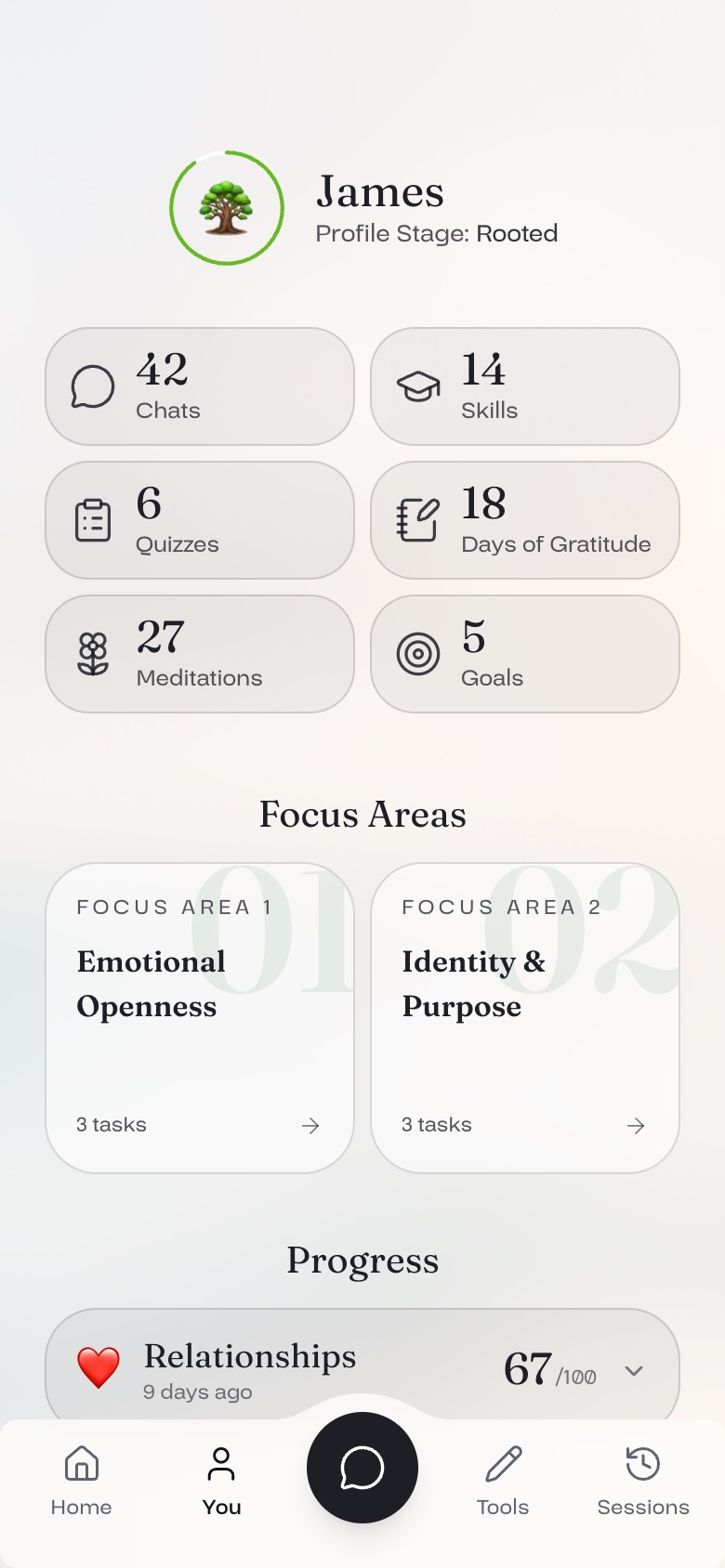This screenshot has height=1568, width=725.
Task: Open the 14 Skills card
Action: pyautogui.click(x=525, y=386)
